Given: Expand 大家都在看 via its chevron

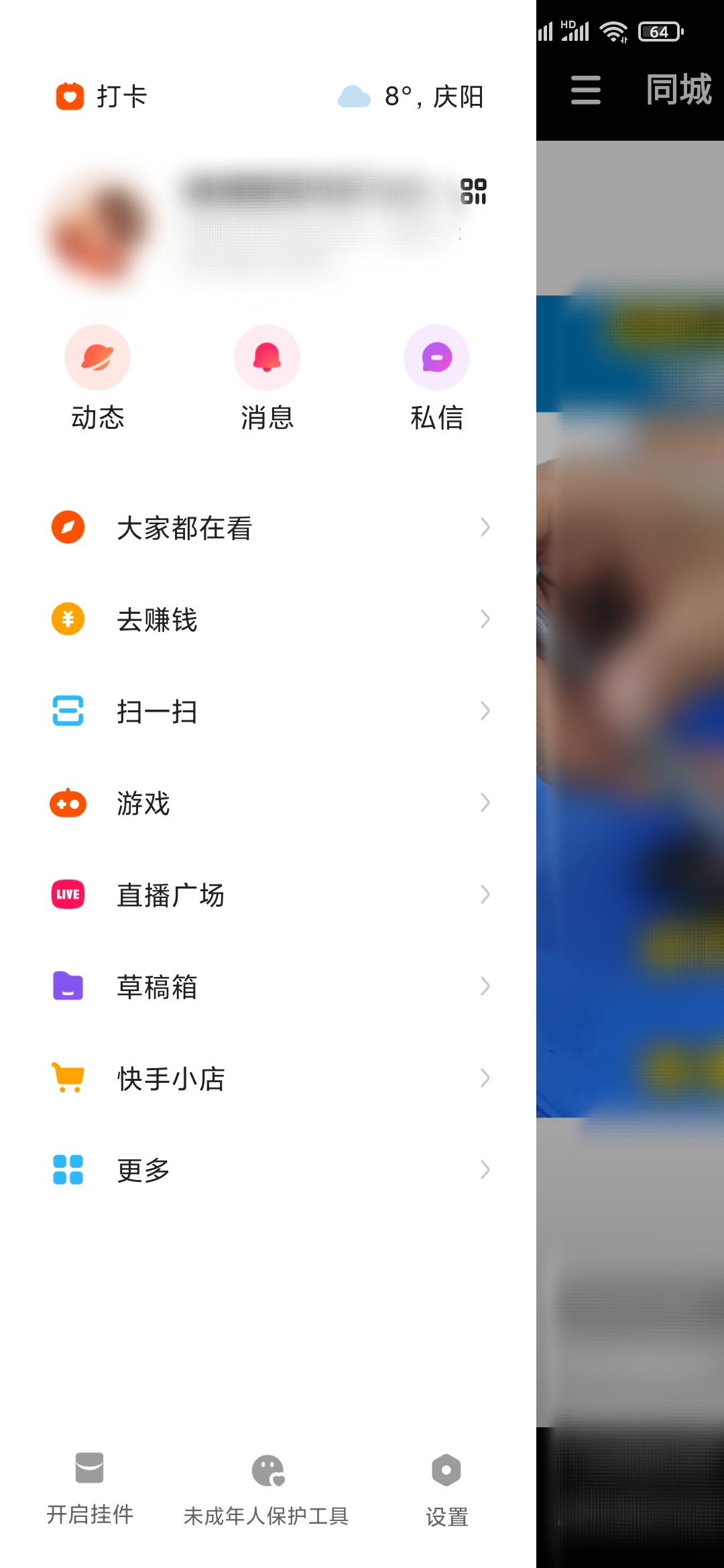Looking at the screenshot, I should [x=487, y=529].
